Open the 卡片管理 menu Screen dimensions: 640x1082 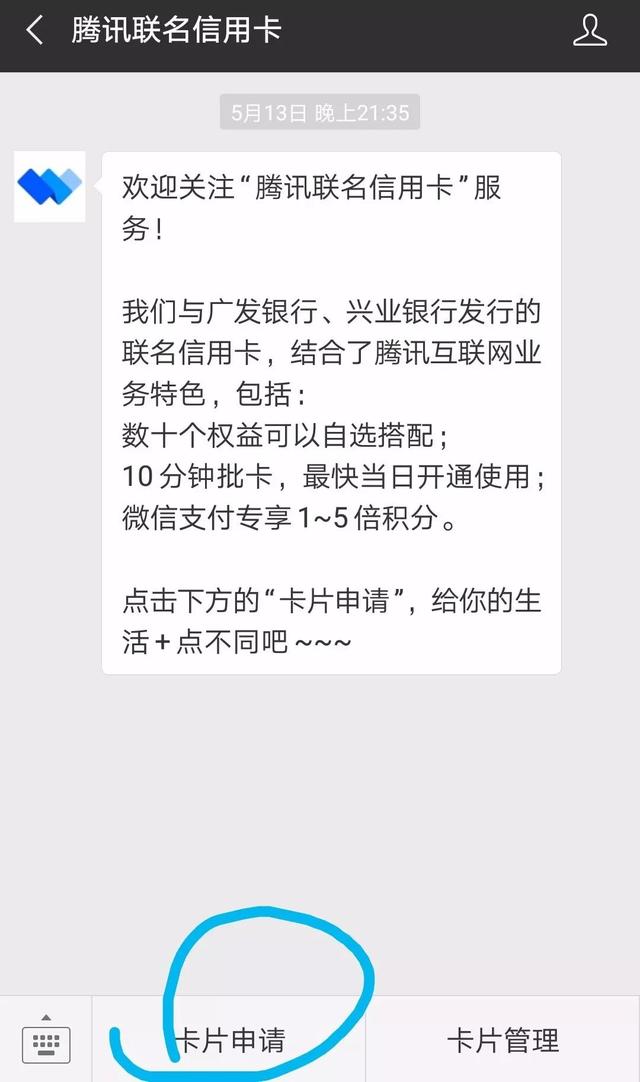503,1040
